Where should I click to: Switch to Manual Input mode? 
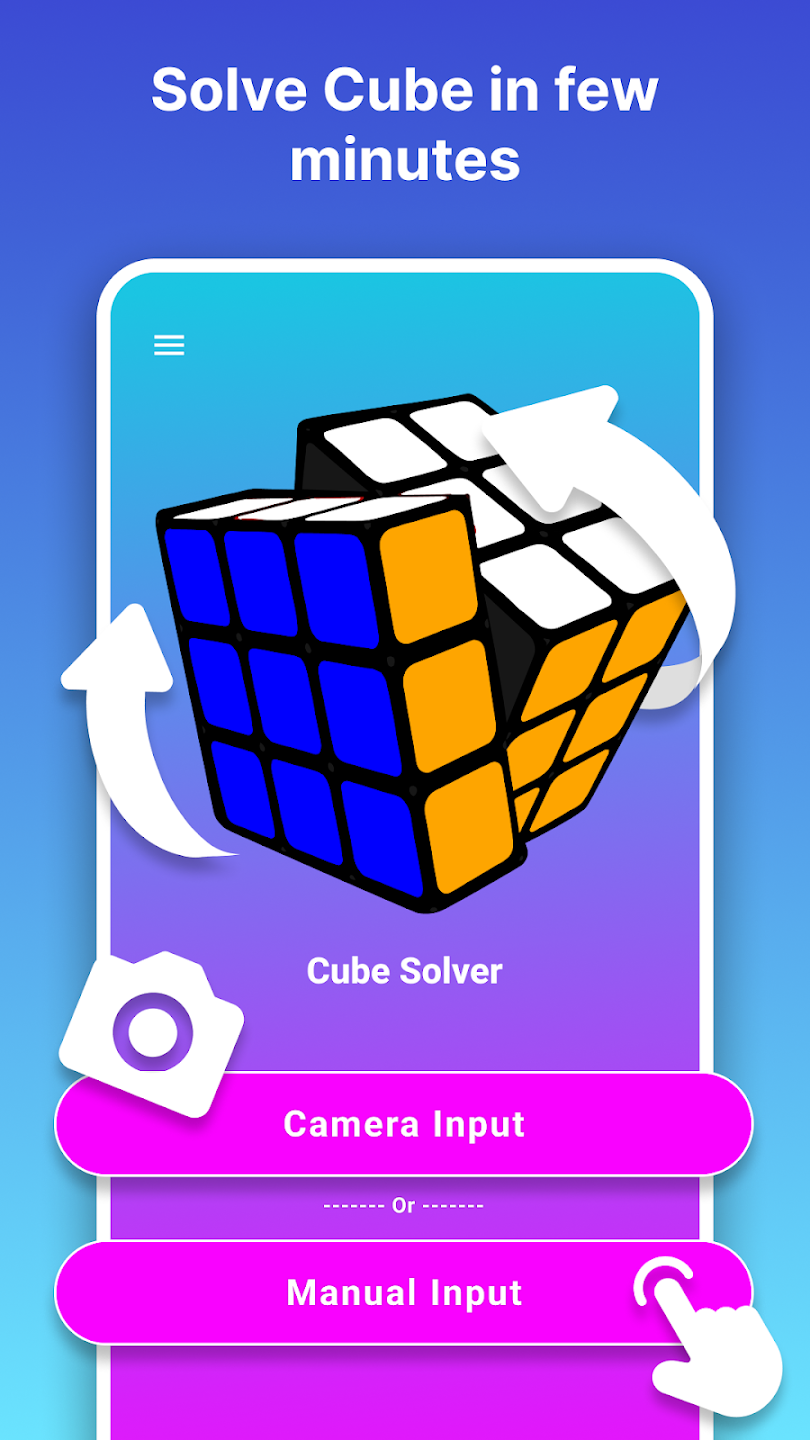(x=405, y=1291)
